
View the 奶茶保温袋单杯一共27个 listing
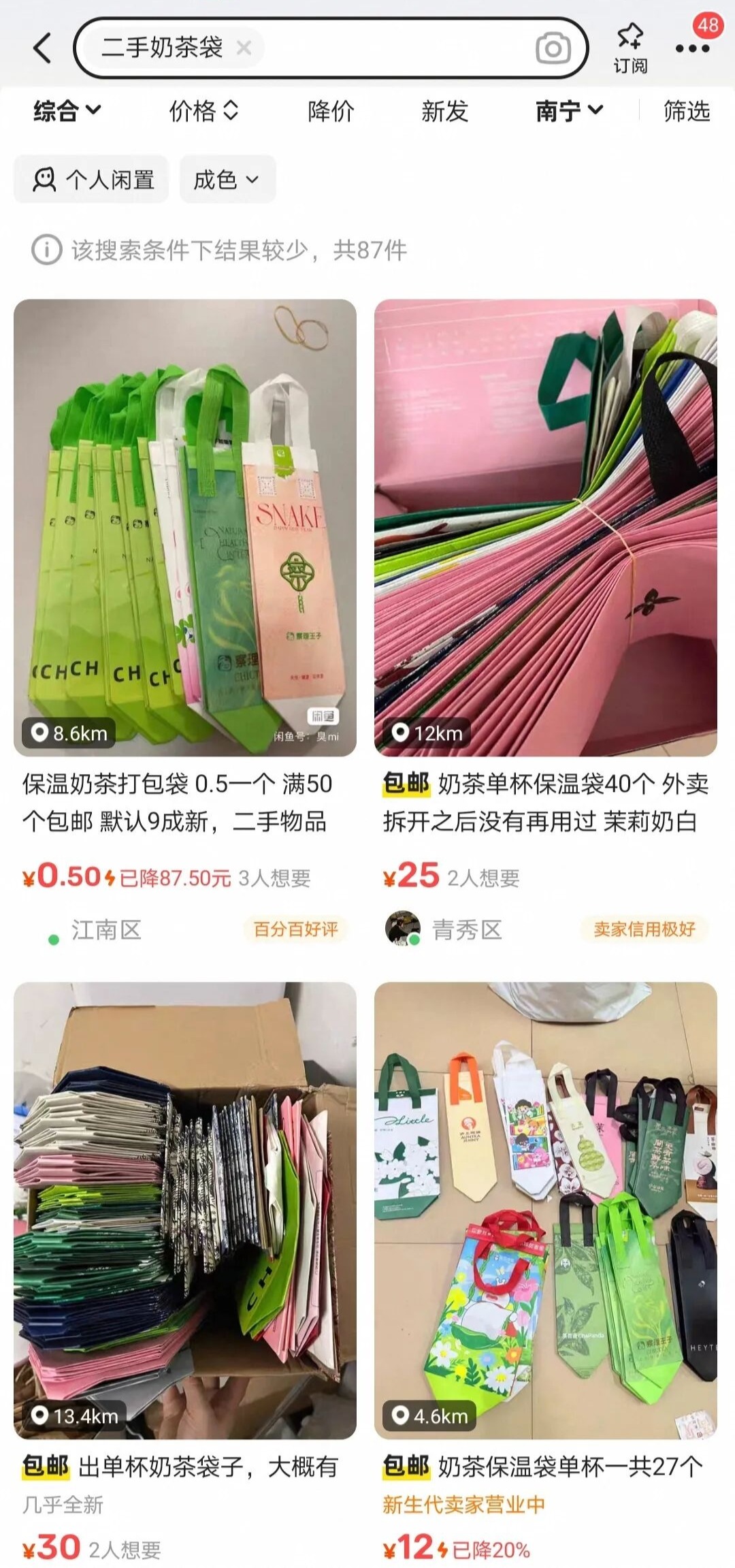click(x=545, y=1210)
